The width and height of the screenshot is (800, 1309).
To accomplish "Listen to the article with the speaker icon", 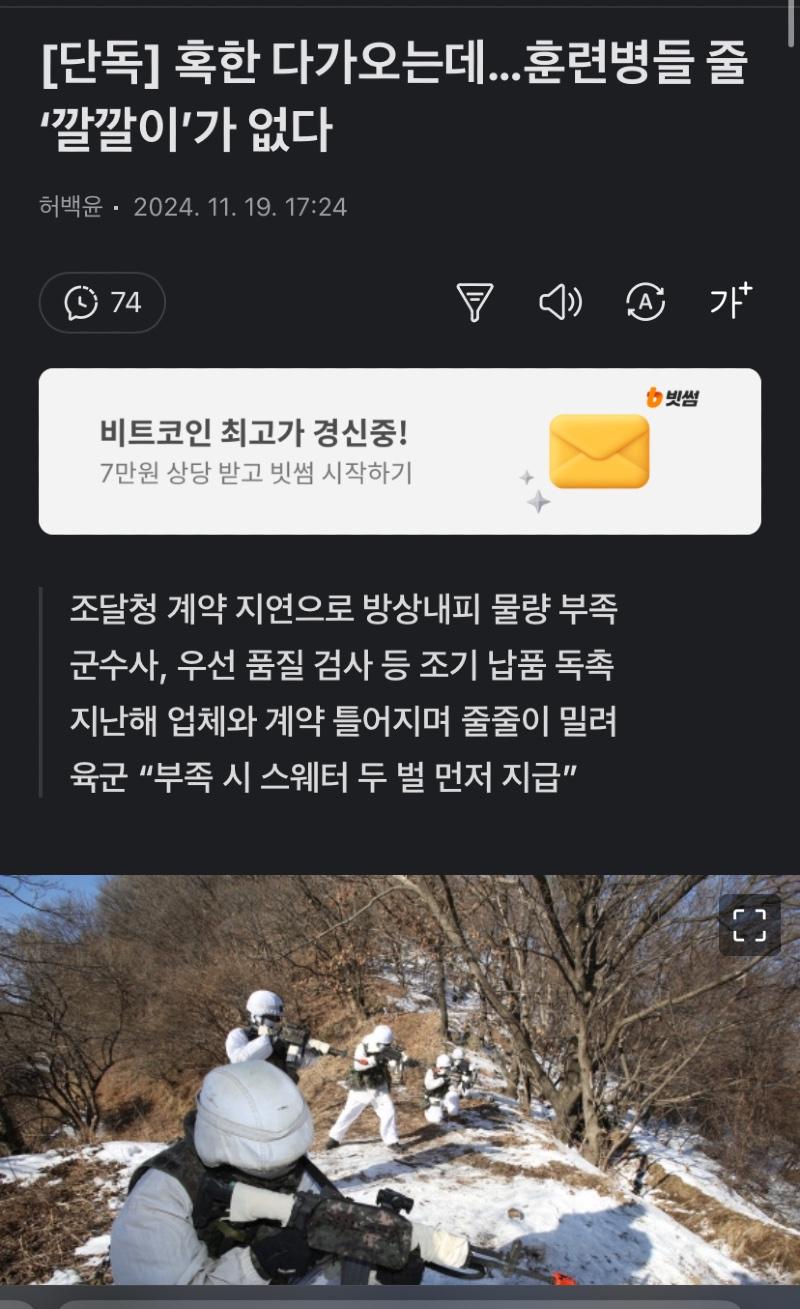I will click(560, 302).
